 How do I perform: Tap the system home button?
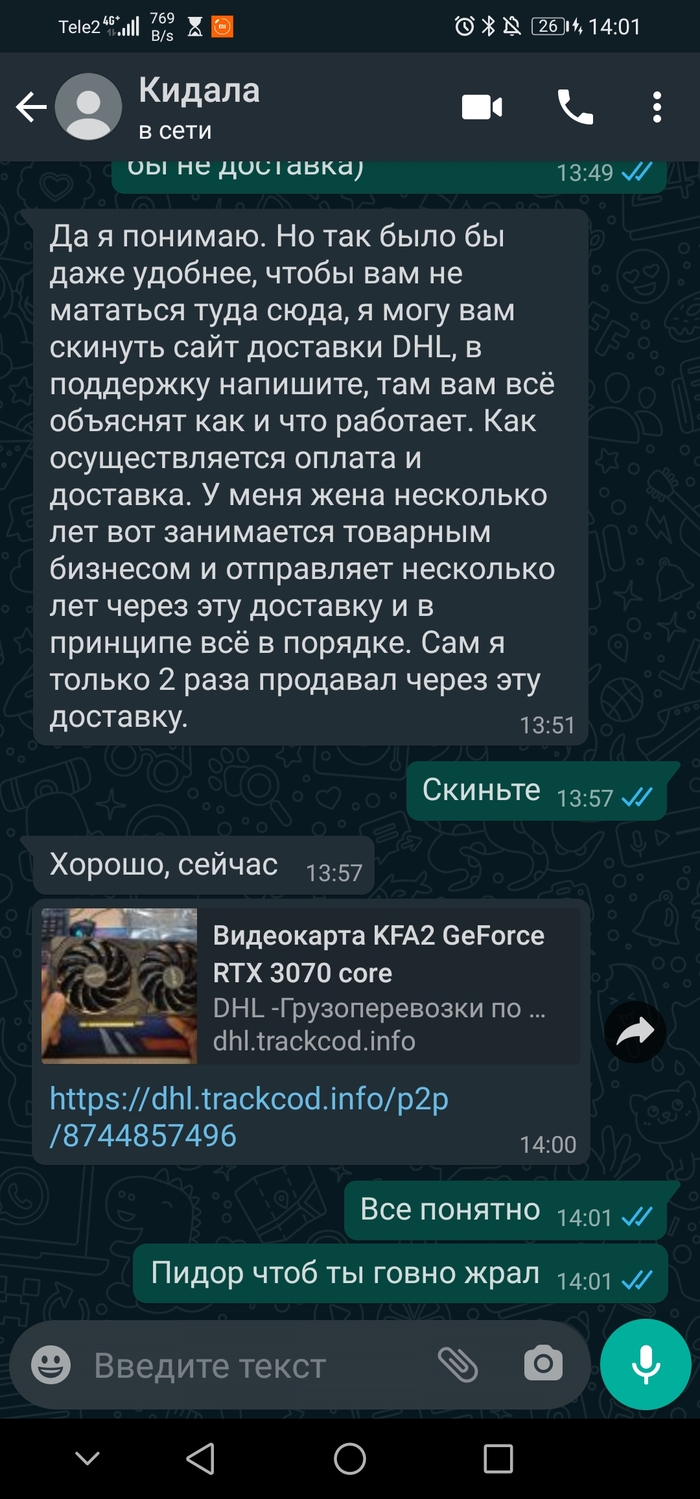click(x=350, y=1458)
